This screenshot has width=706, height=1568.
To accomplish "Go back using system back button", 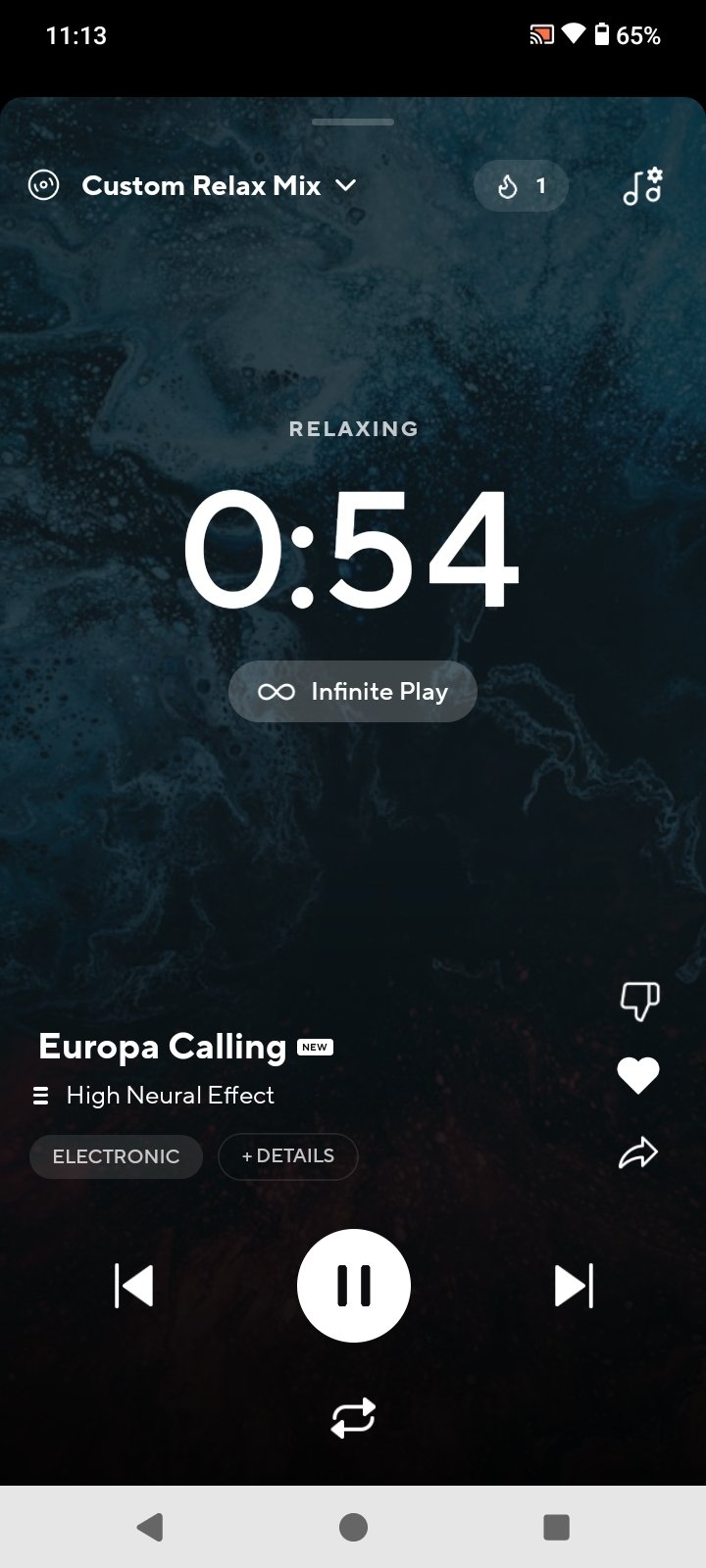I will pos(149,1527).
